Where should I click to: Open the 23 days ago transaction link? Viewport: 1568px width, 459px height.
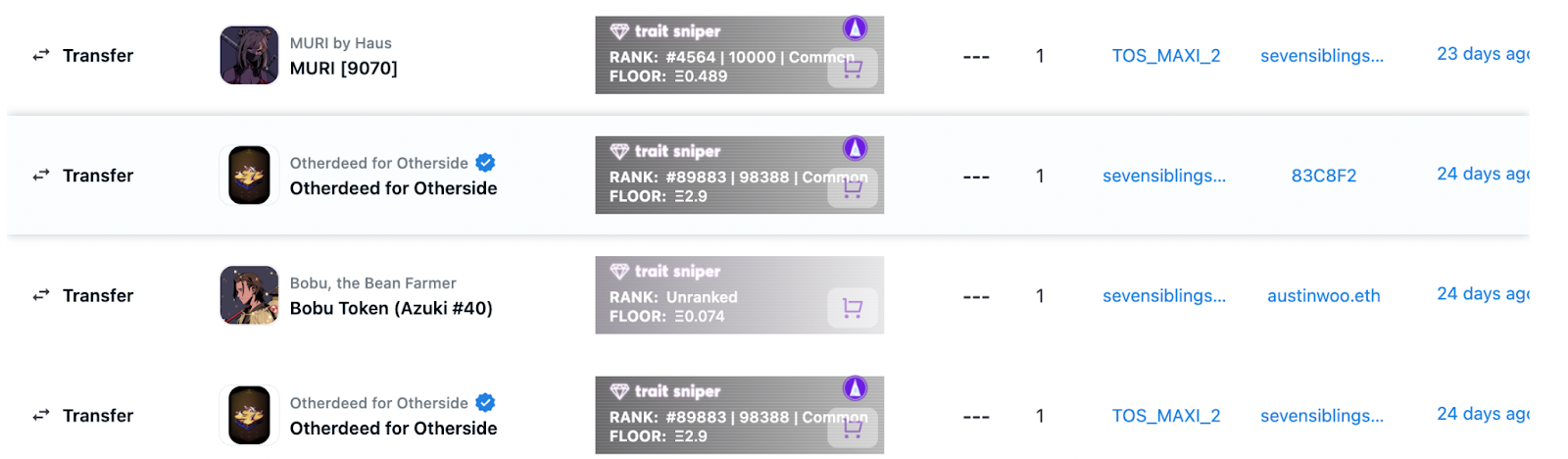click(1482, 54)
